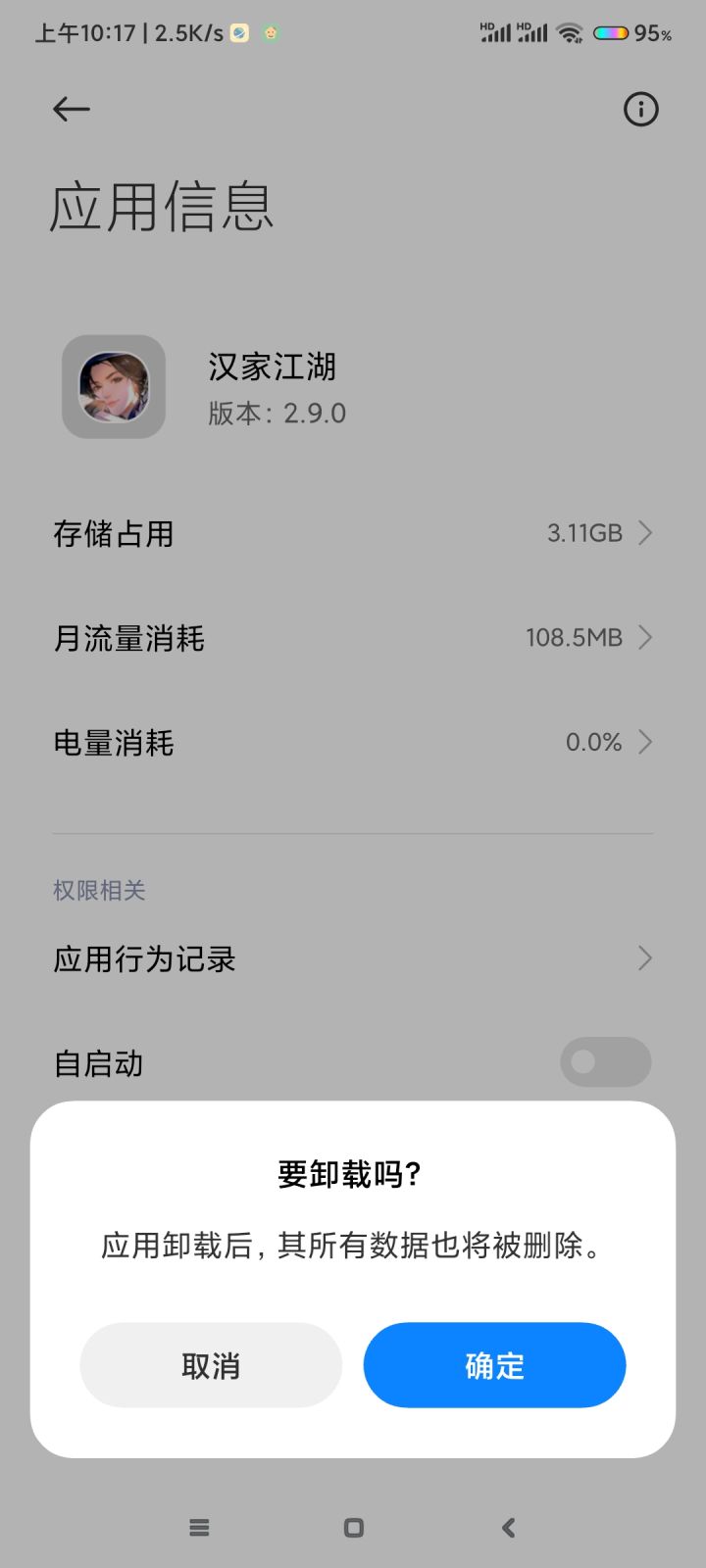
Task: Expand the 电量消耗 battery usage entry
Action: [x=353, y=742]
